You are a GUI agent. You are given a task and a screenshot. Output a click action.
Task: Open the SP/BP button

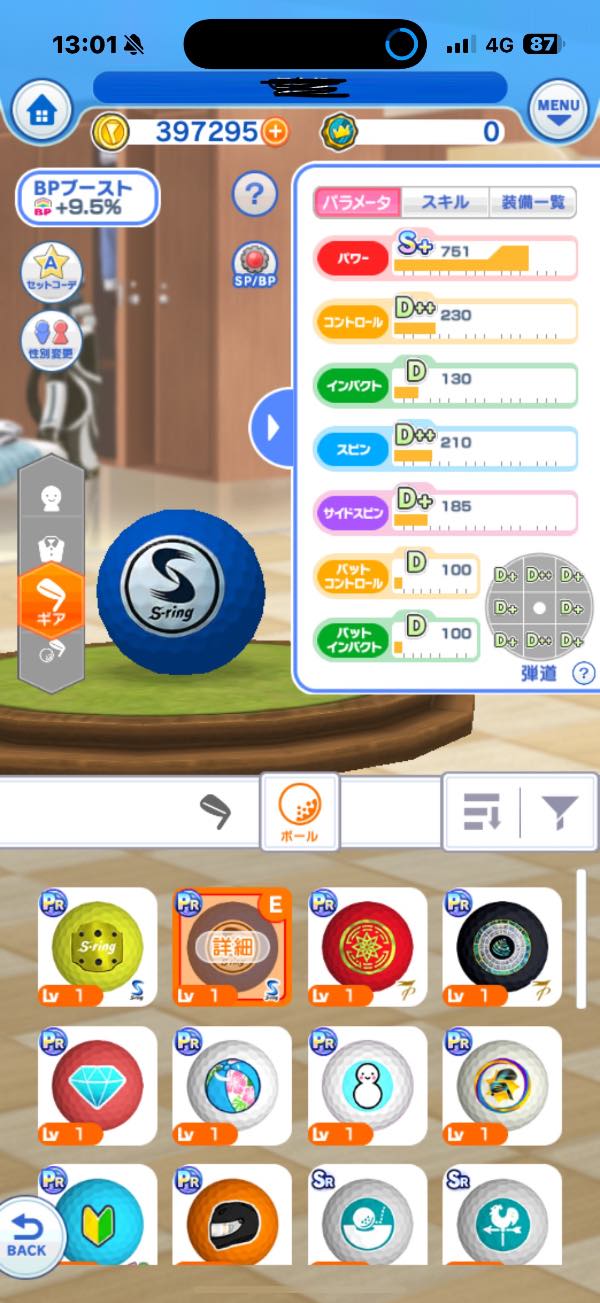tap(254, 267)
